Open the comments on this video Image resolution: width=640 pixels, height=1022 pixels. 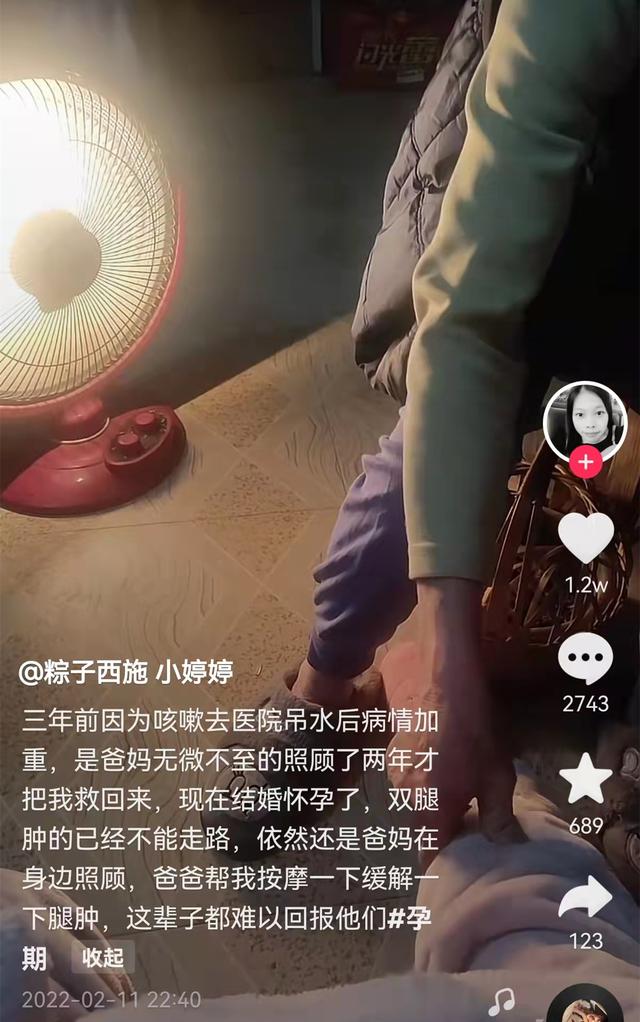pos(585,659)
